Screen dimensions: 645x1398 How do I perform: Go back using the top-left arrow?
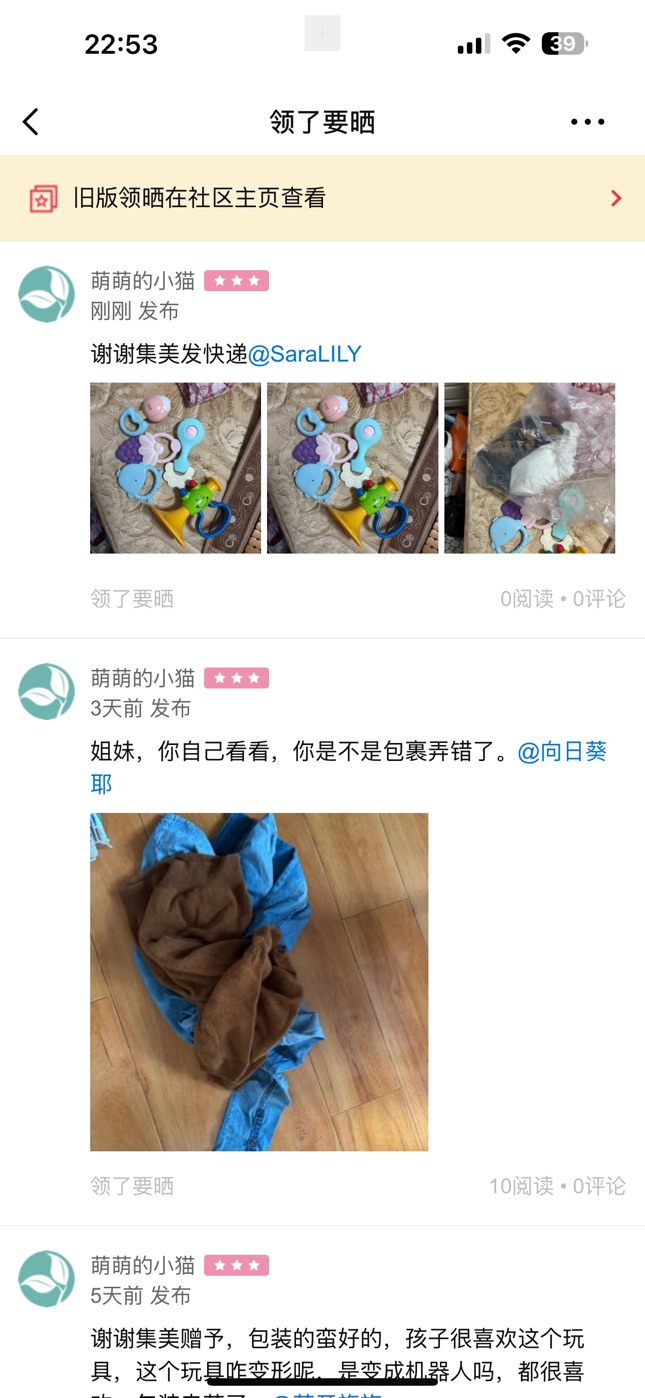tap(31, 122)
